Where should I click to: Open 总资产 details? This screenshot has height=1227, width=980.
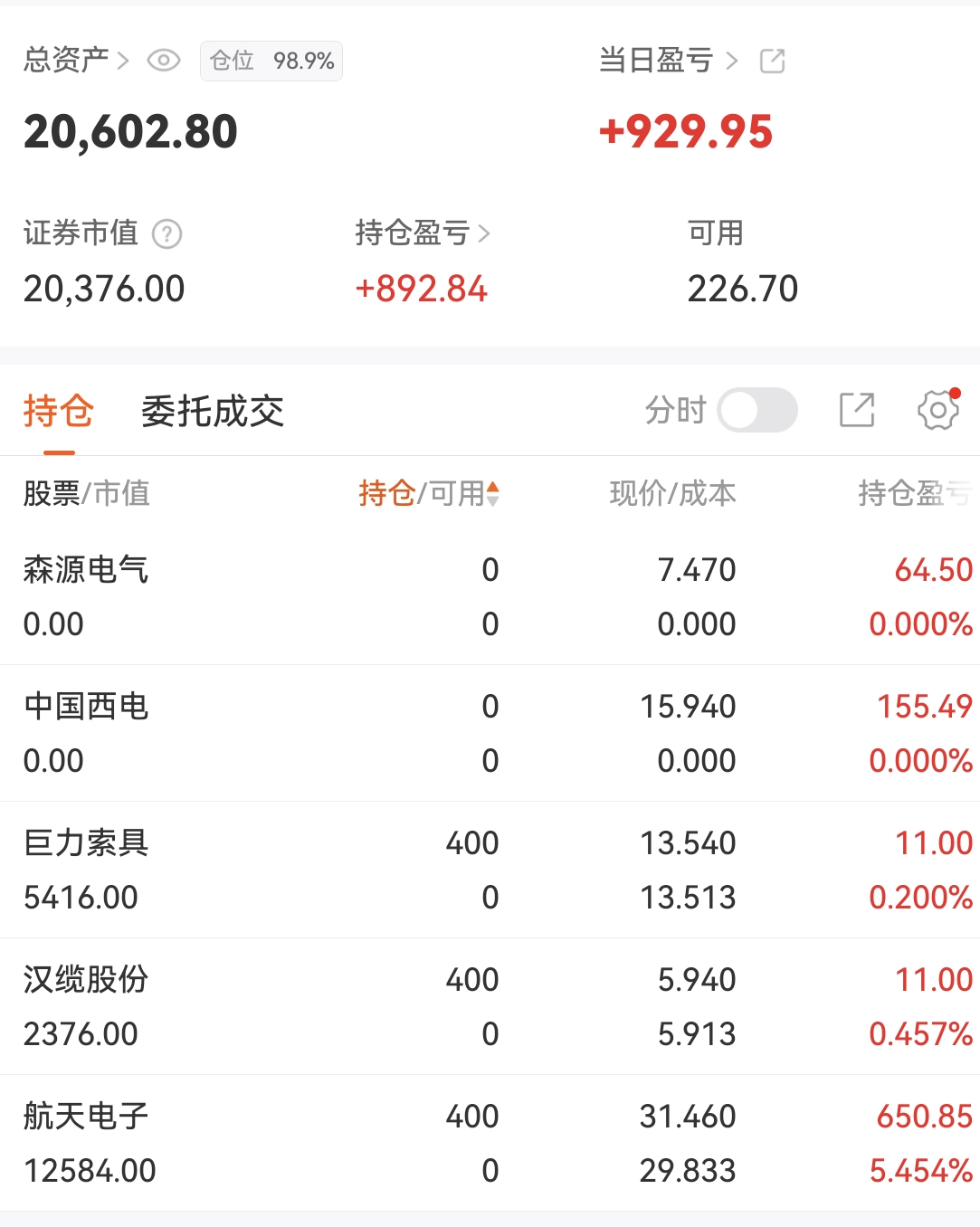coord(77,61)
